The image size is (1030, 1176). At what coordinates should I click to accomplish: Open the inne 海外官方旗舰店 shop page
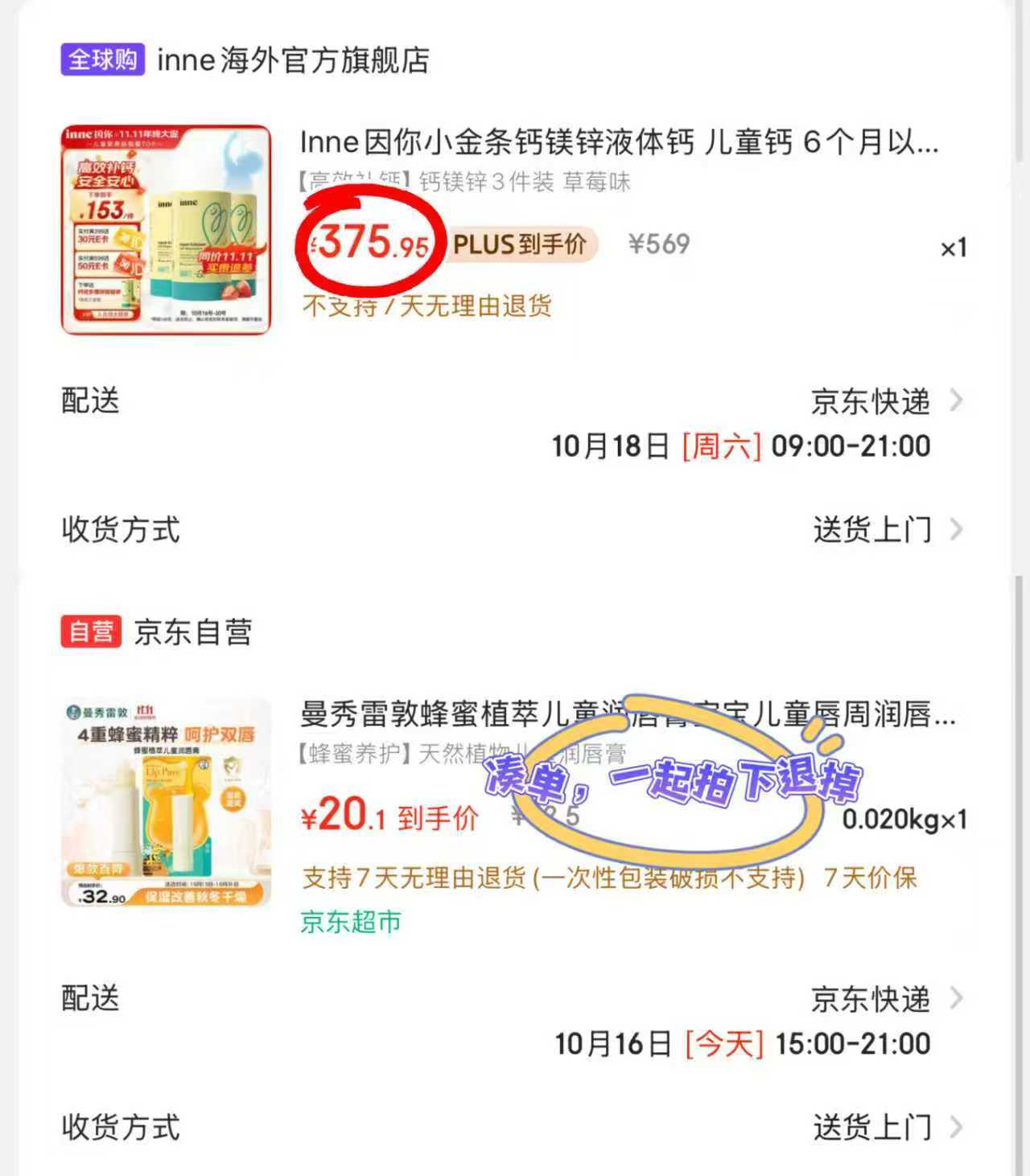click(290, 60)
